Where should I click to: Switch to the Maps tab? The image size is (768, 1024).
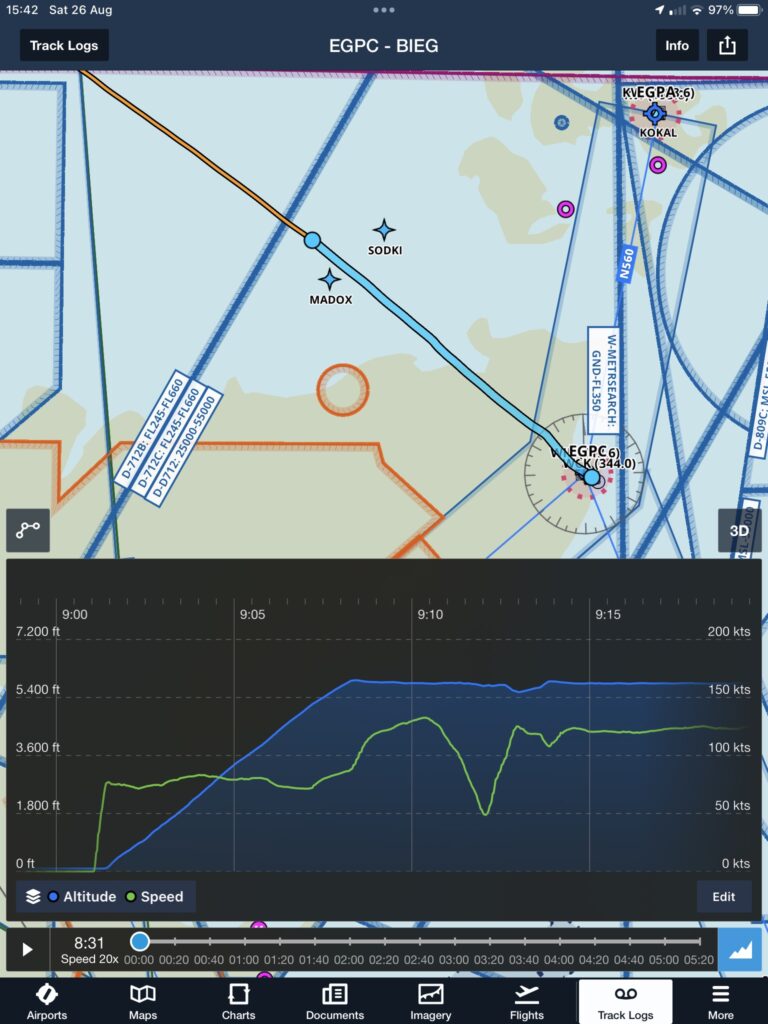(x=143, y=1001)
